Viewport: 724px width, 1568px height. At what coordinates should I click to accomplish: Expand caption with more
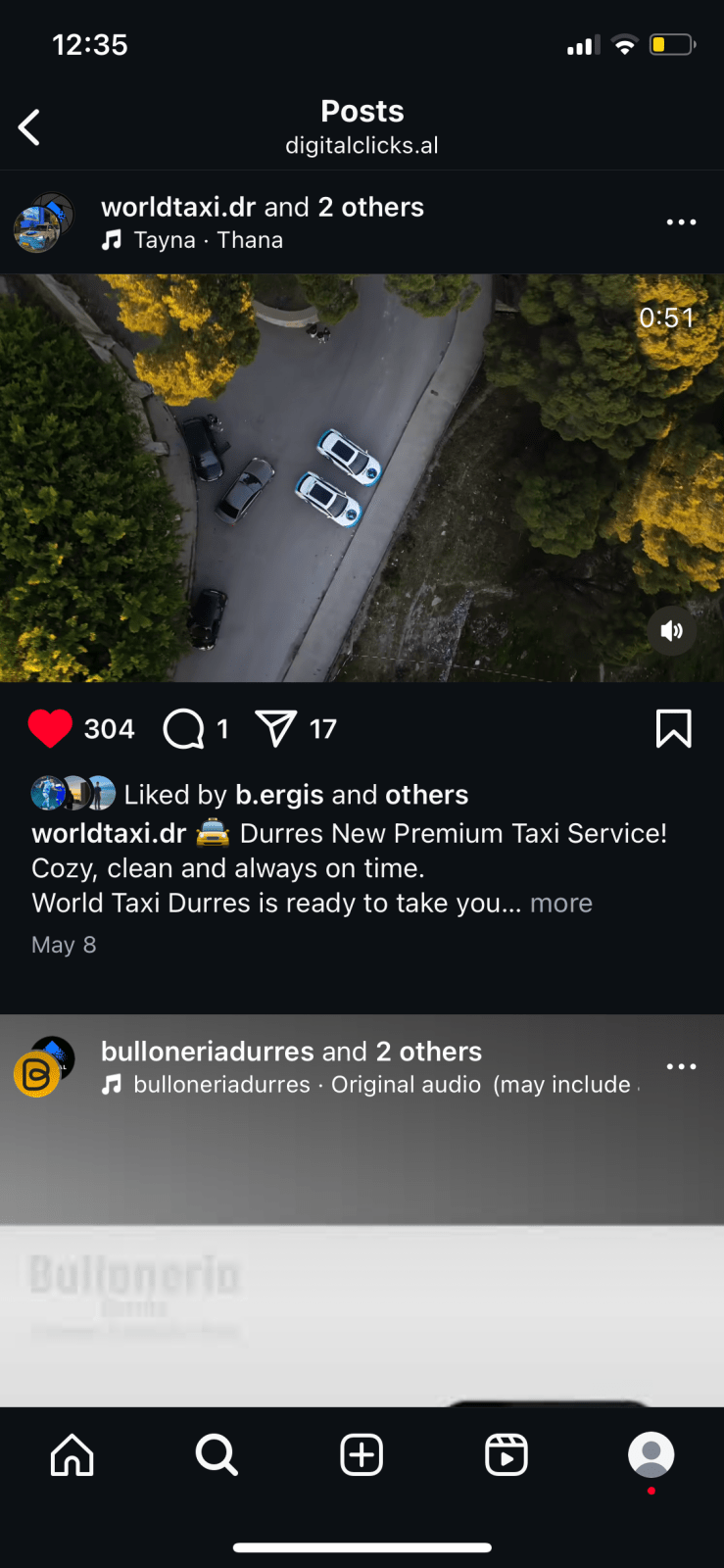pyautogui.click(x=561, y=904)
